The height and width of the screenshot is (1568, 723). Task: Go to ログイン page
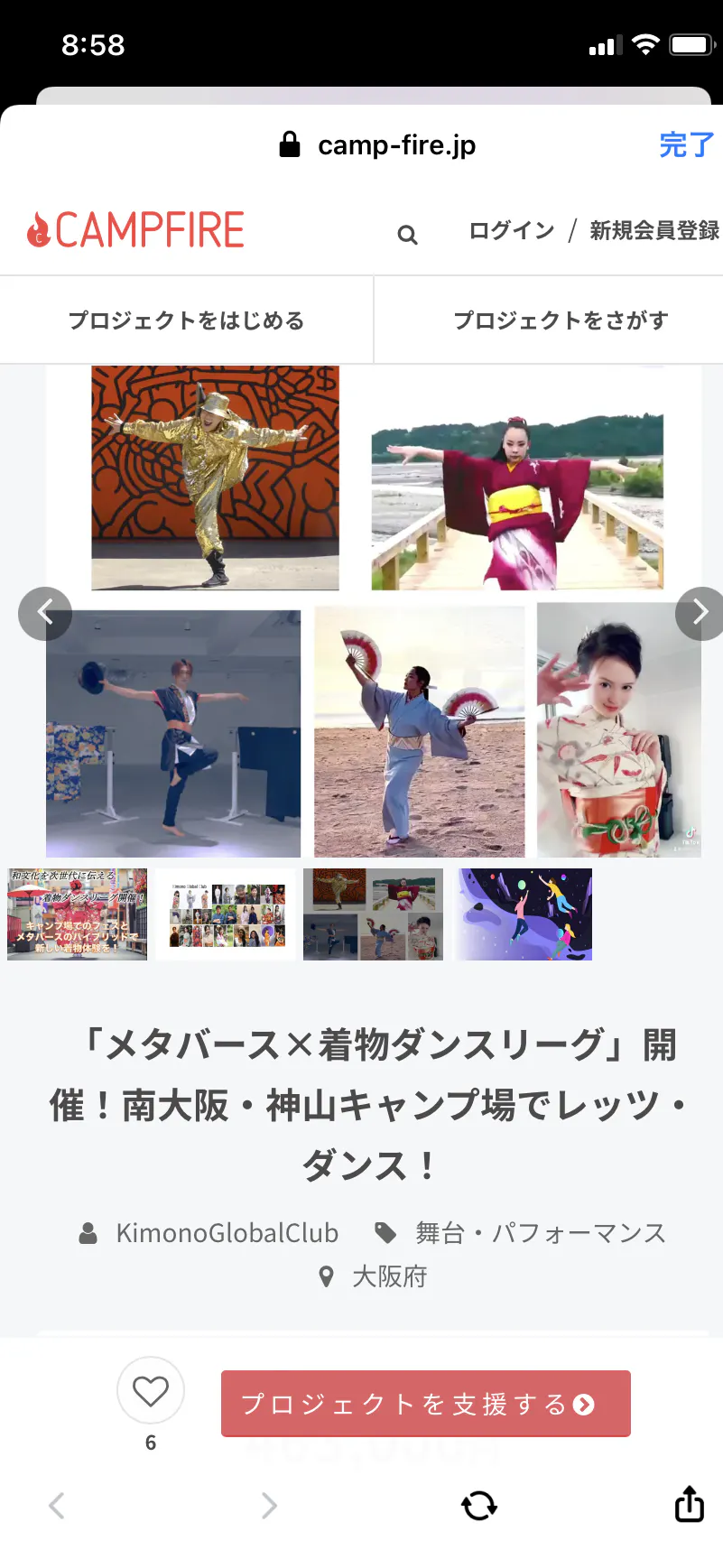click(512, 231)
